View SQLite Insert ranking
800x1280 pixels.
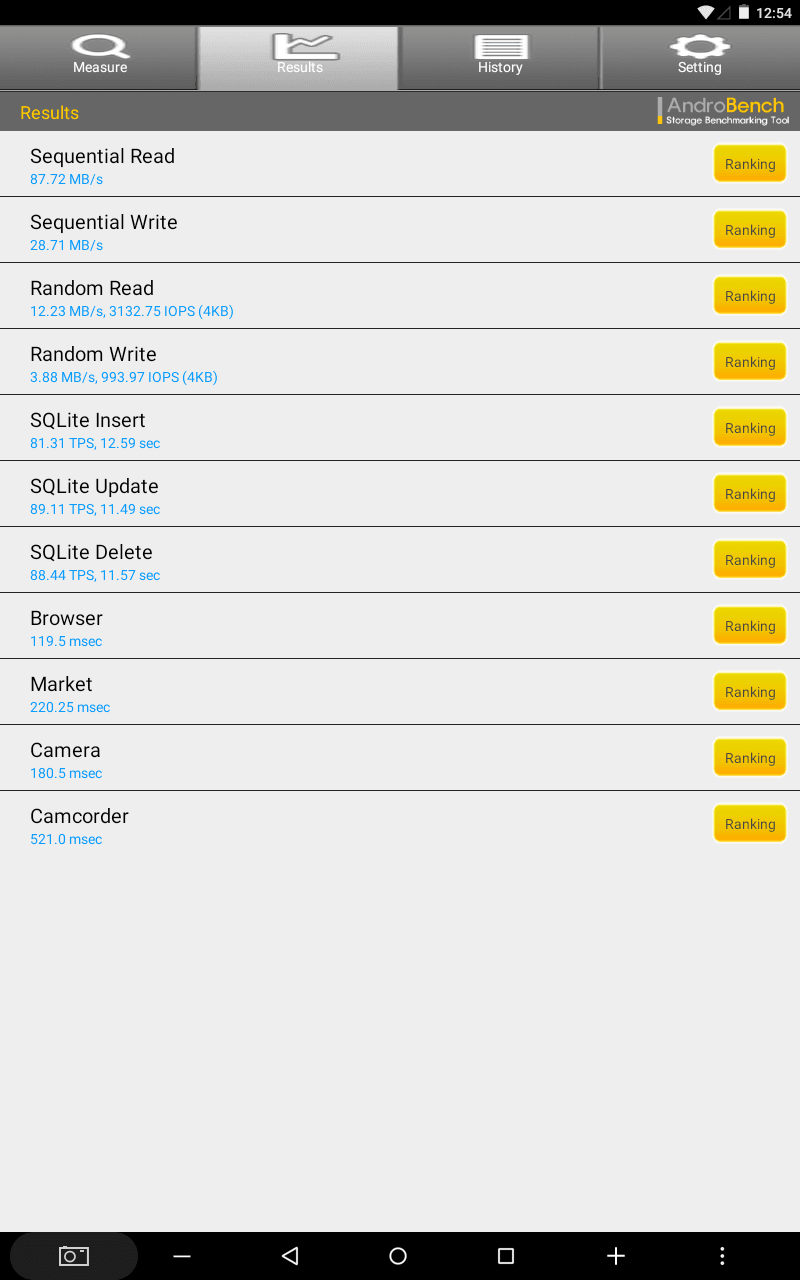[750, 428]
